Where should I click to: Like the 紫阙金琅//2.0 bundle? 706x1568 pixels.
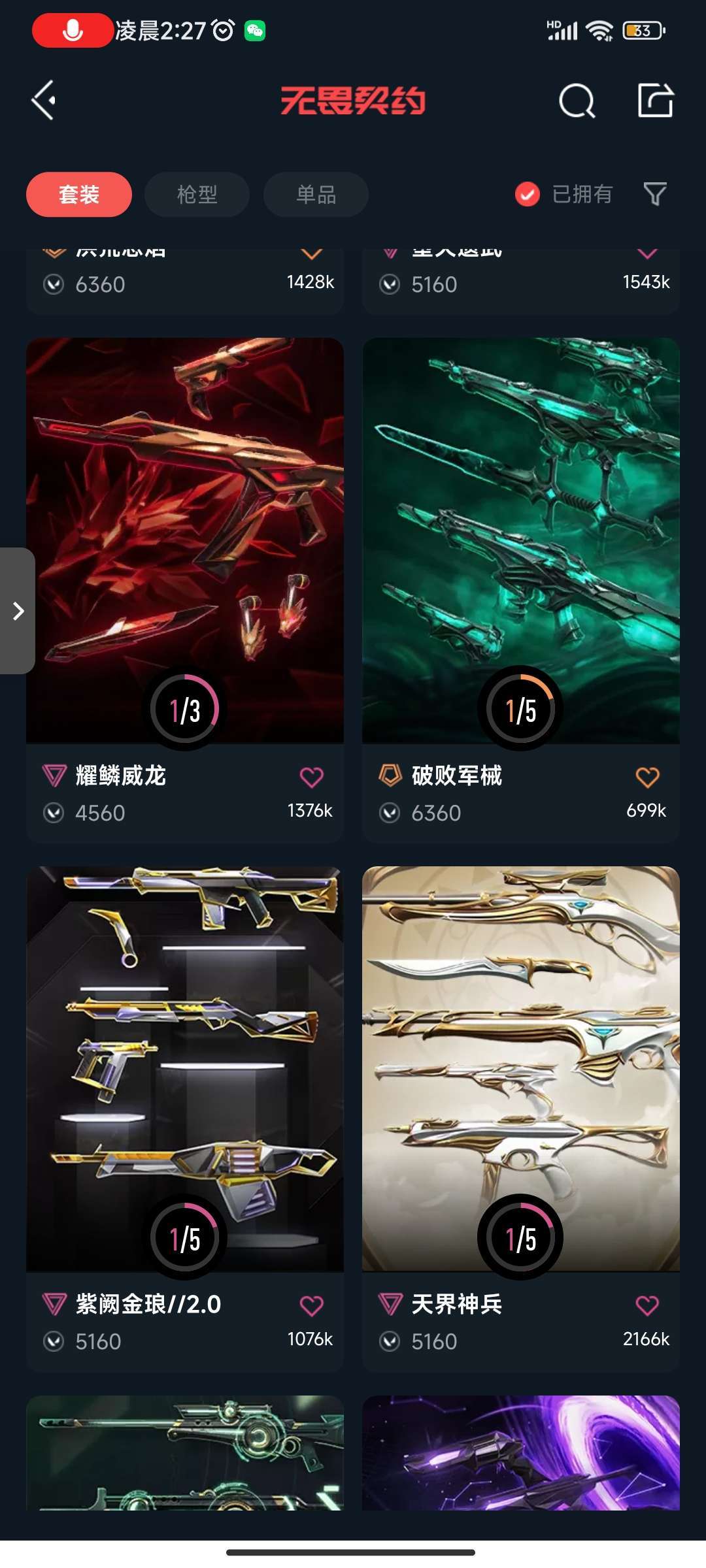pos(311,1305)
